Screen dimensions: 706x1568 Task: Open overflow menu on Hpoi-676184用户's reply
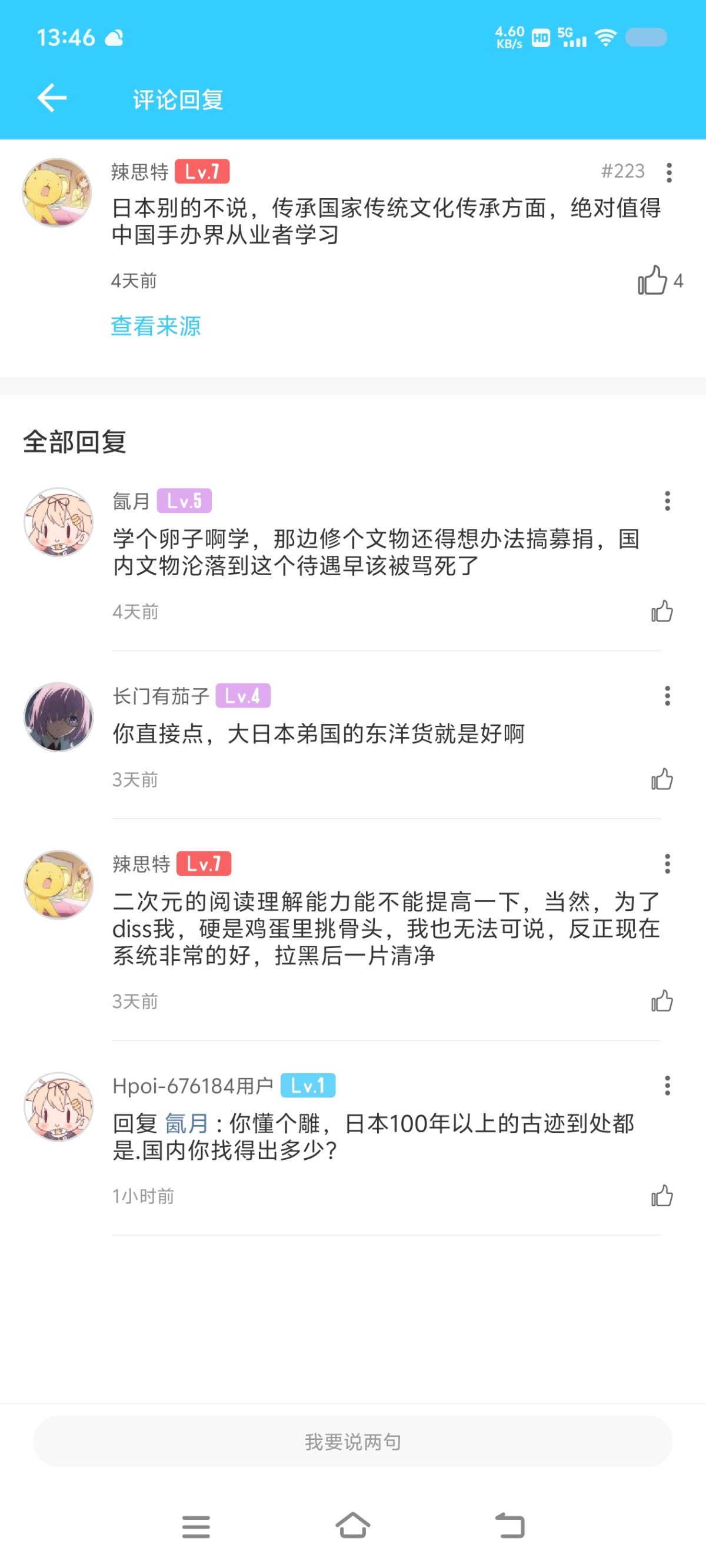(667, 1085)
